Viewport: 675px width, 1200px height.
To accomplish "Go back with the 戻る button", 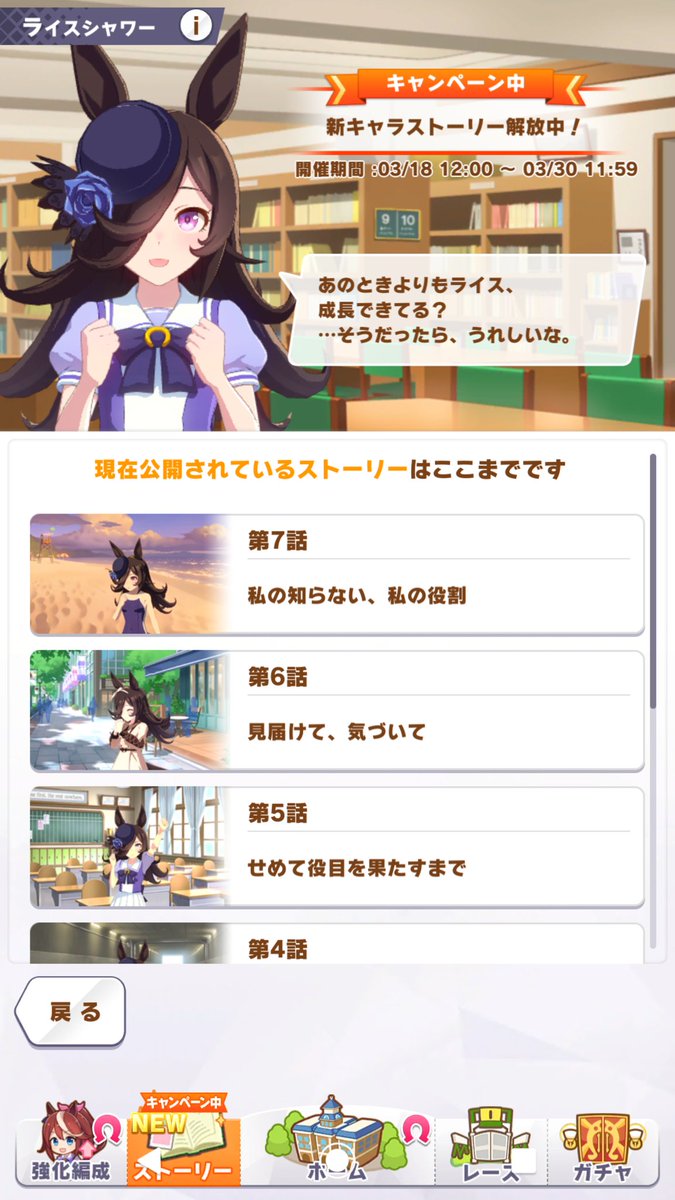I will (x=71, y=1012).
